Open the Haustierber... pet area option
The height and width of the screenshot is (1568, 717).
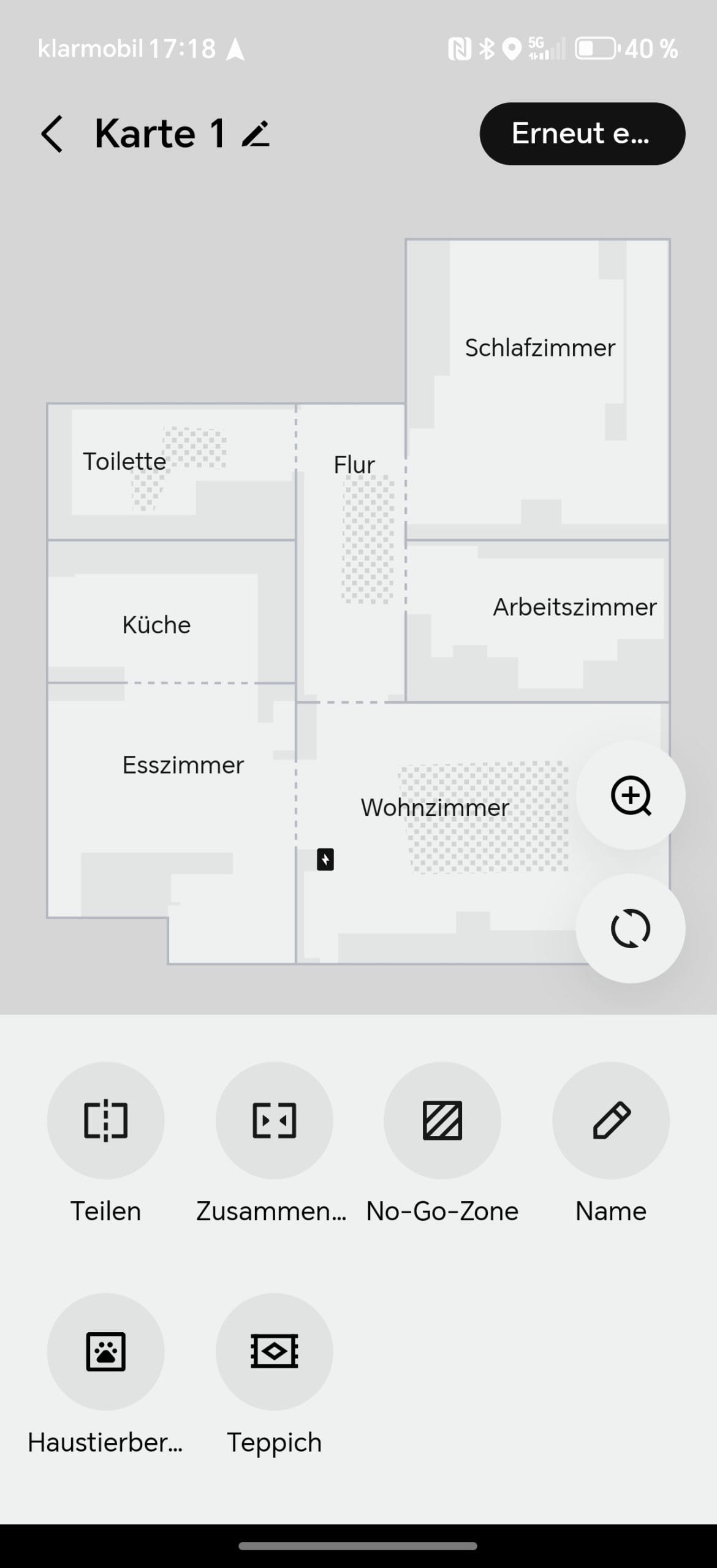click(105, 1351)
